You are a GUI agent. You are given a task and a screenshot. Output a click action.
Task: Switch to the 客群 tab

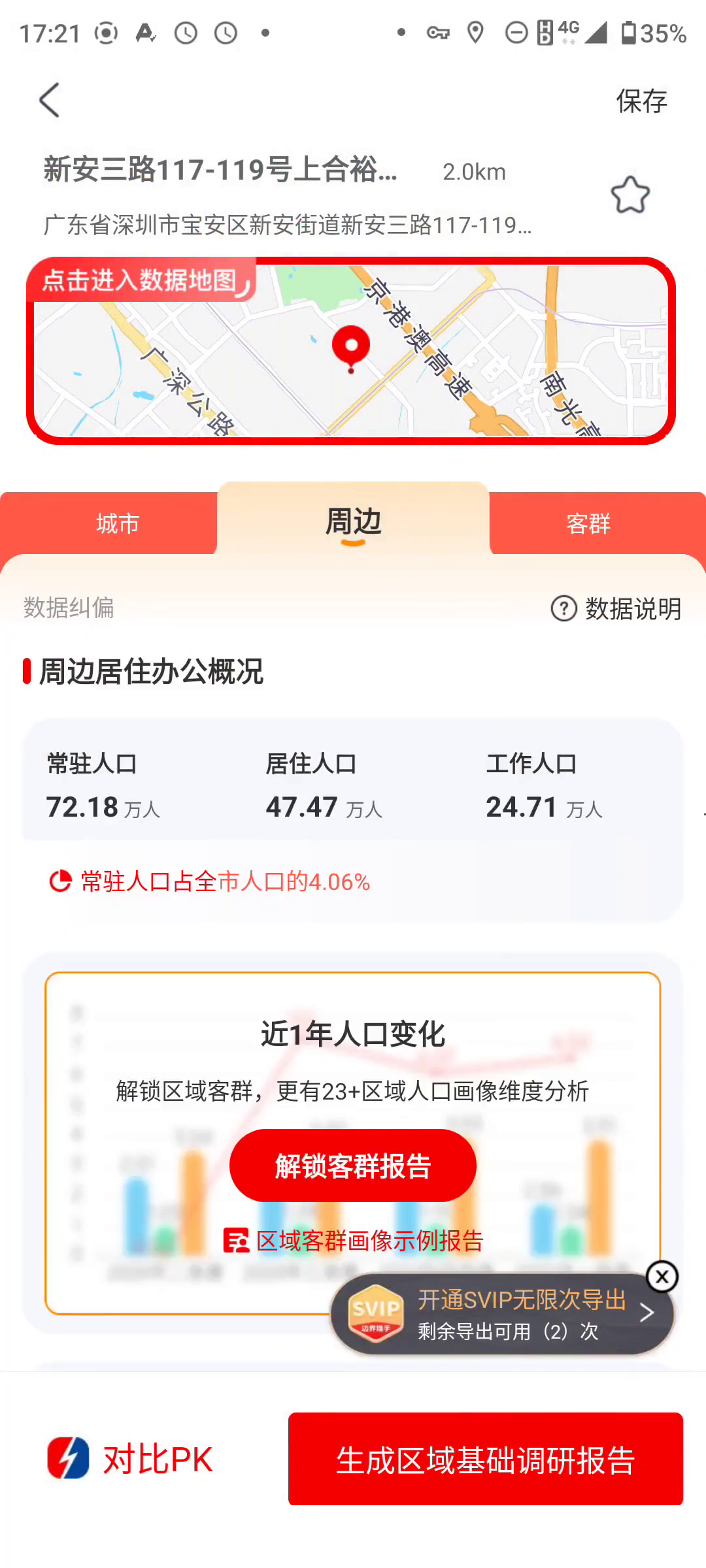(x=588, y=524)
